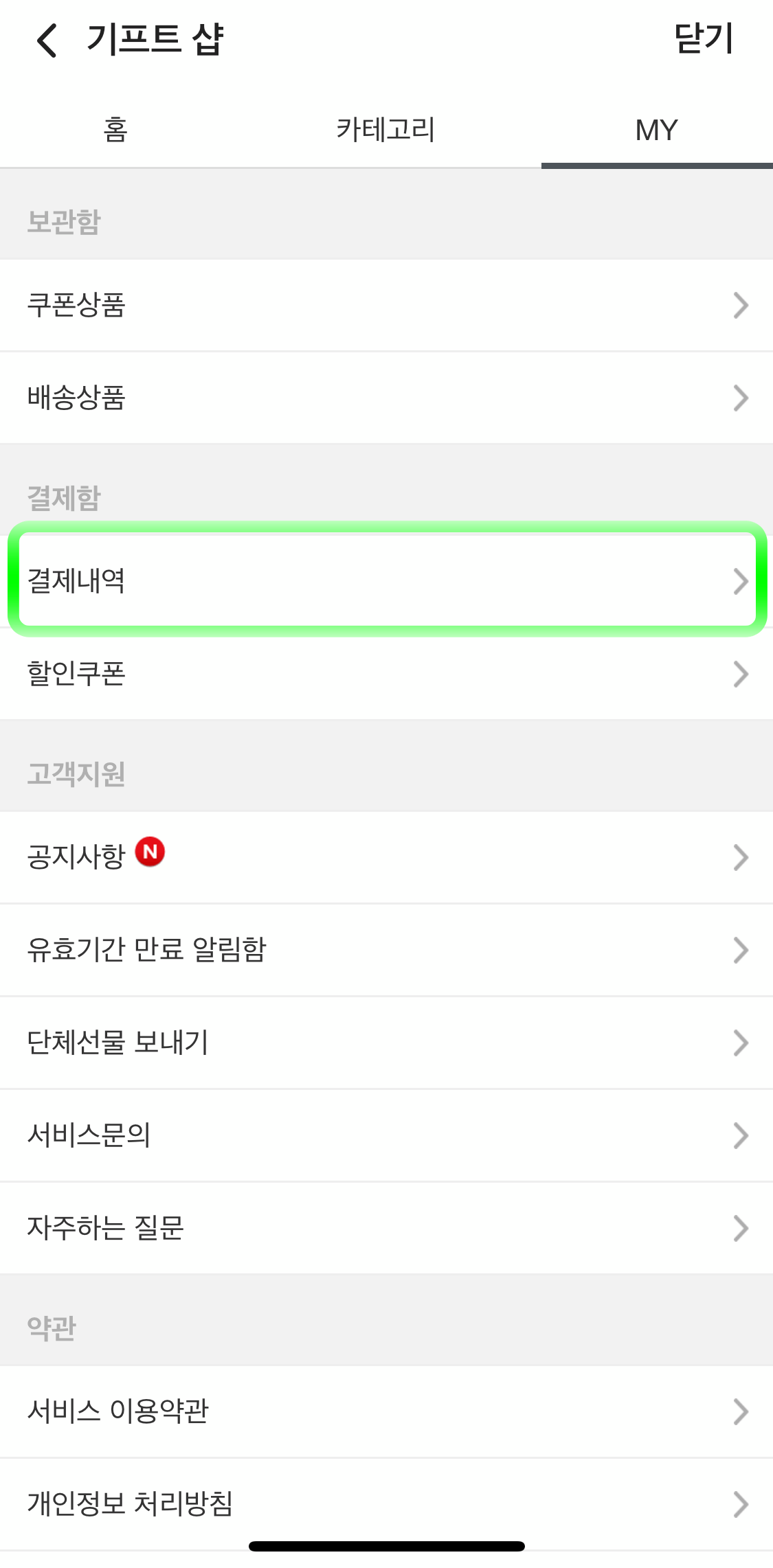Open the highlighted 결제내역 payment history item
The height and width of the screenshot is (1568, 773).
pos(386,581)
